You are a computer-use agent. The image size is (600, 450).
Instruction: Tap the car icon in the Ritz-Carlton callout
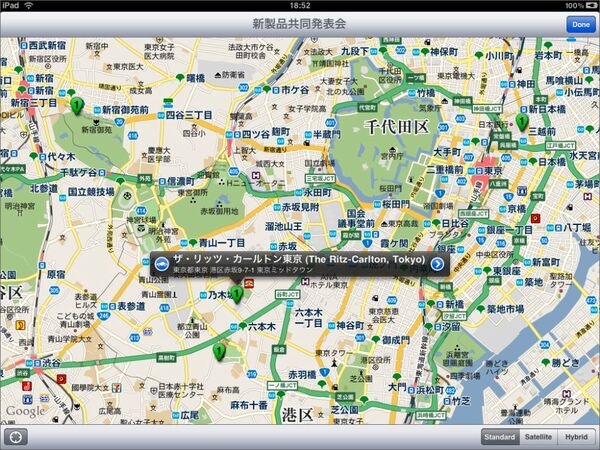[162, 263]
